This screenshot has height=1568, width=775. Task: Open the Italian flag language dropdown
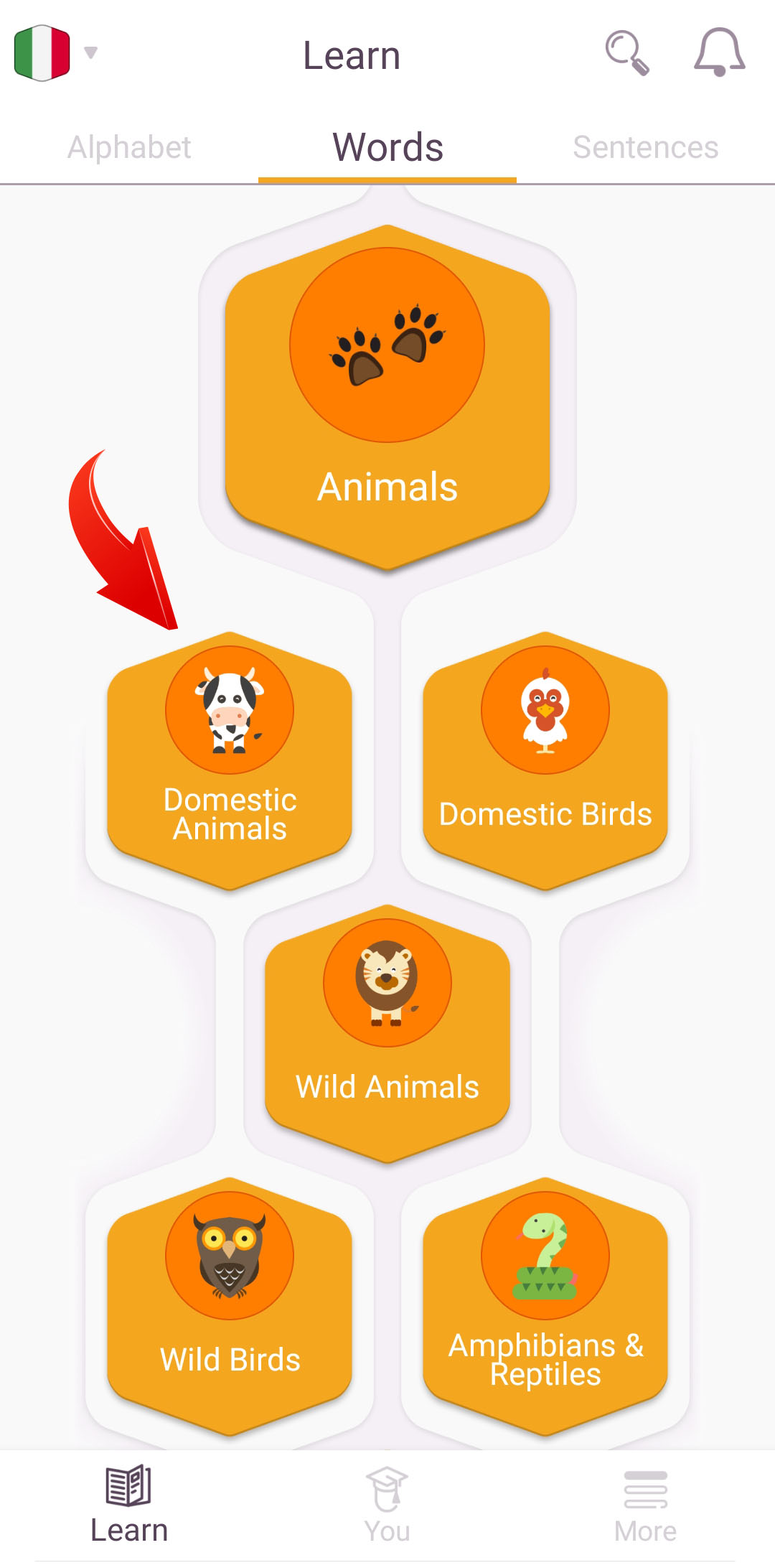55,53
